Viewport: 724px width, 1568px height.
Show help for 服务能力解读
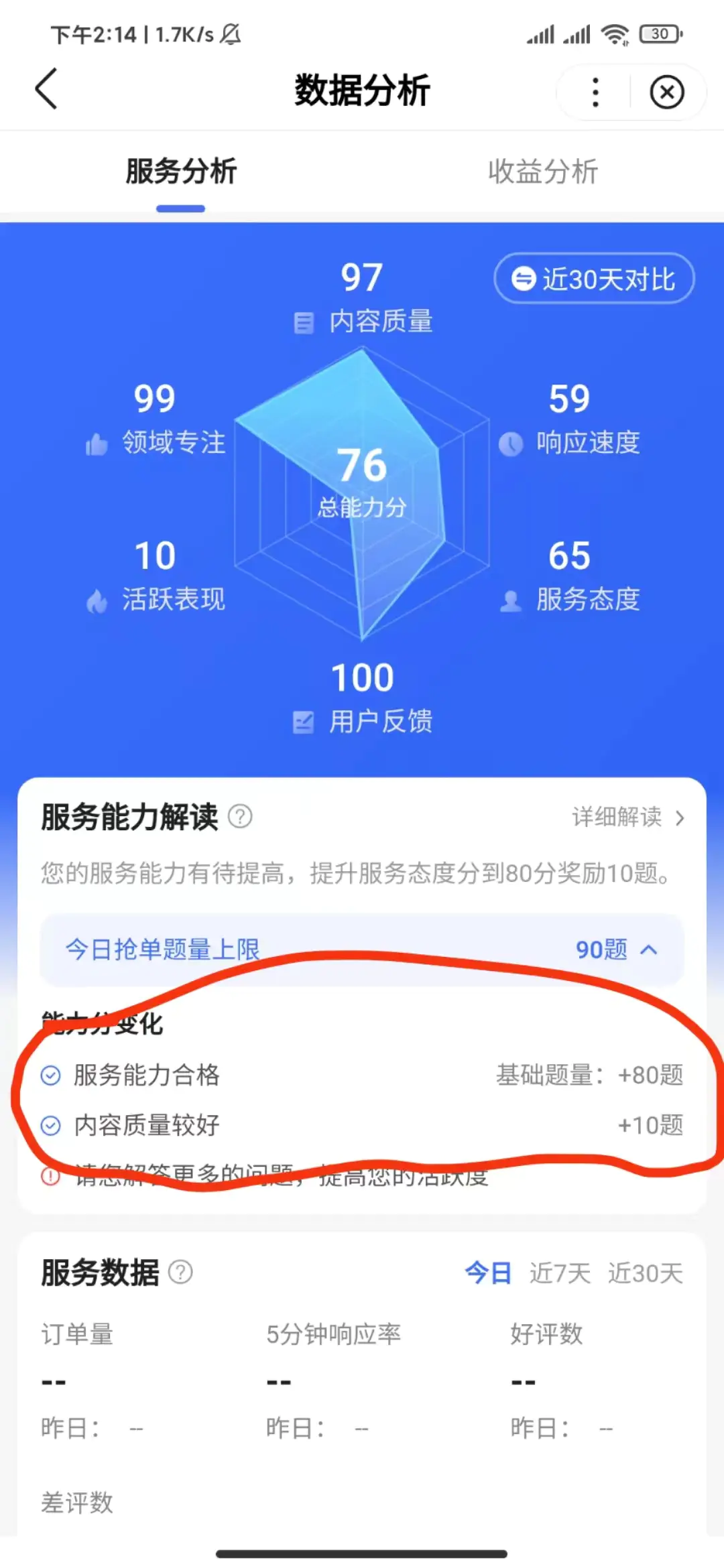(240, 817)
